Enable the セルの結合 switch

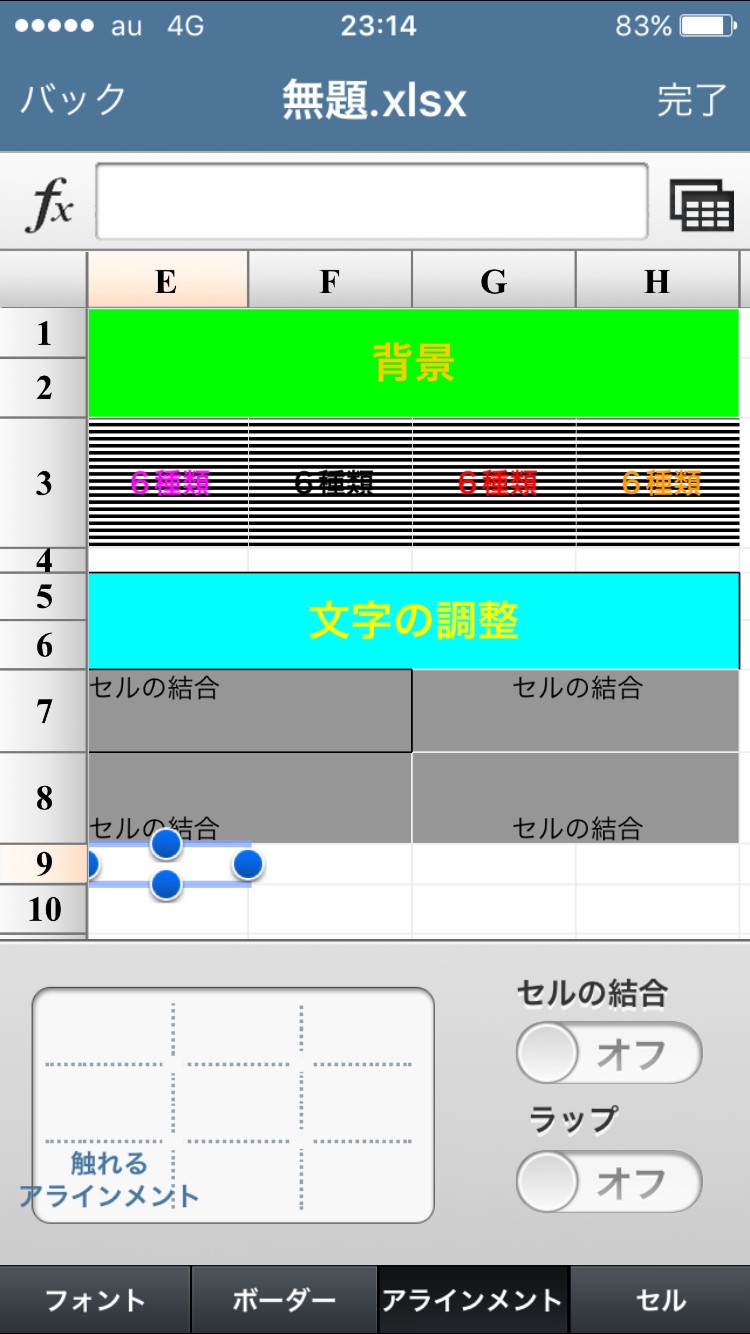coord(608,1053)
